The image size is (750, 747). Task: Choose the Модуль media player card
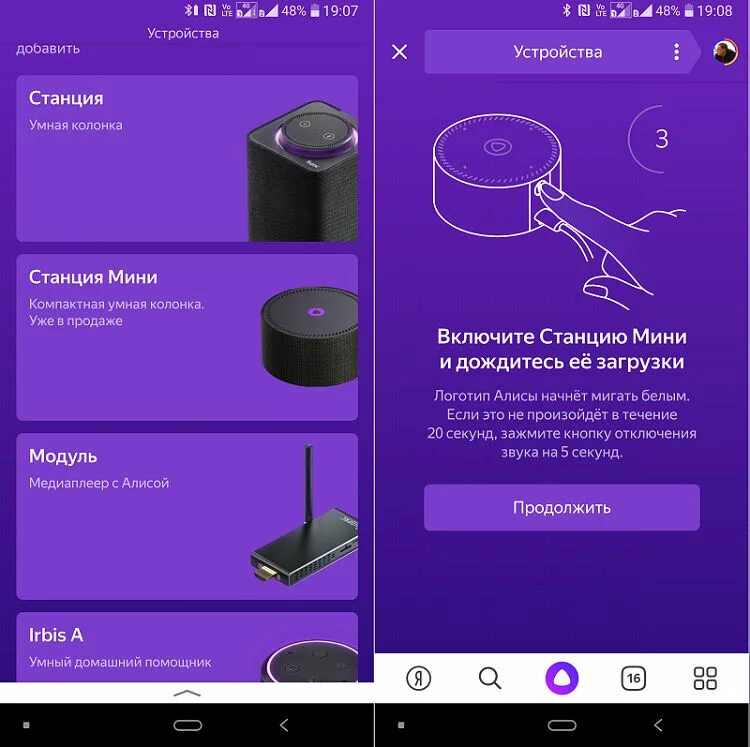click(187, 516)
